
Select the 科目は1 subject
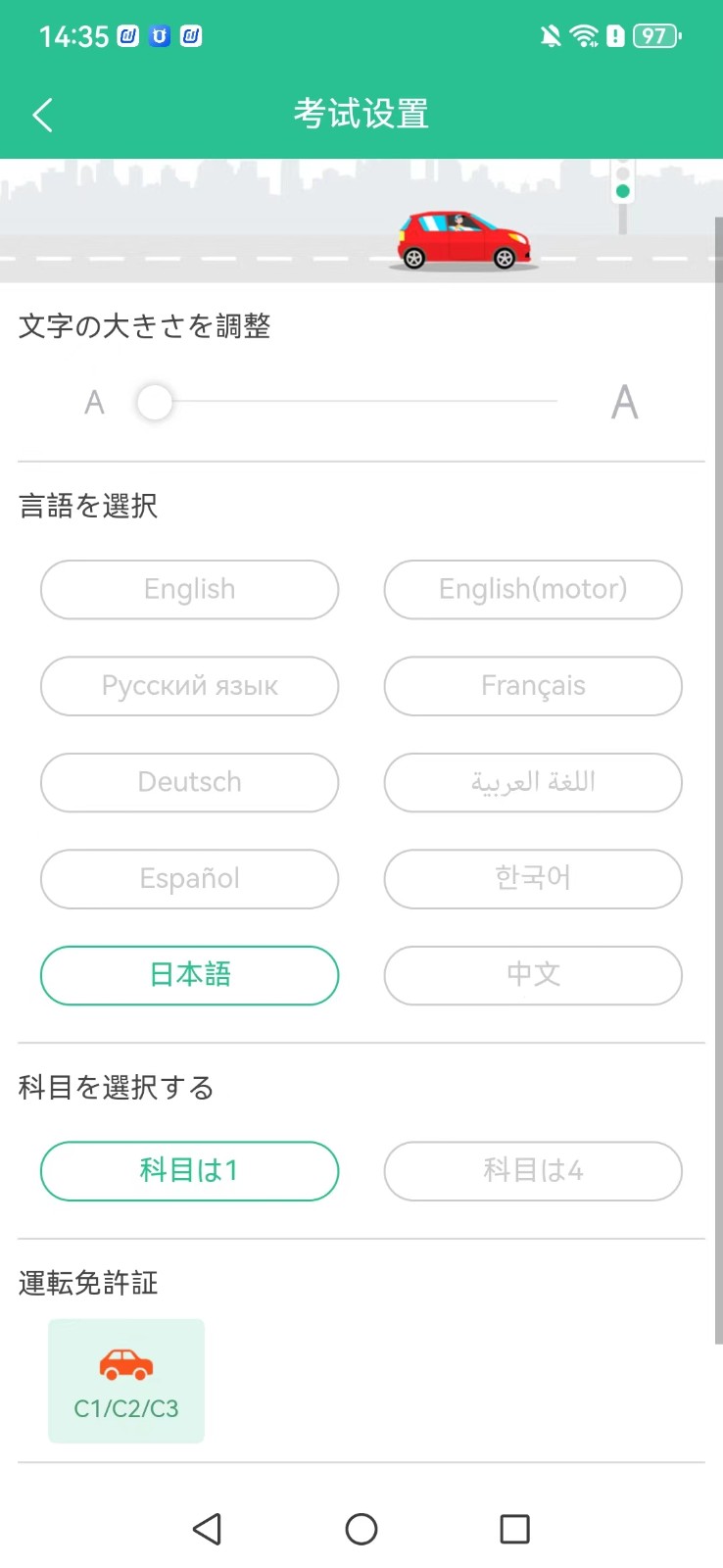189,1171
